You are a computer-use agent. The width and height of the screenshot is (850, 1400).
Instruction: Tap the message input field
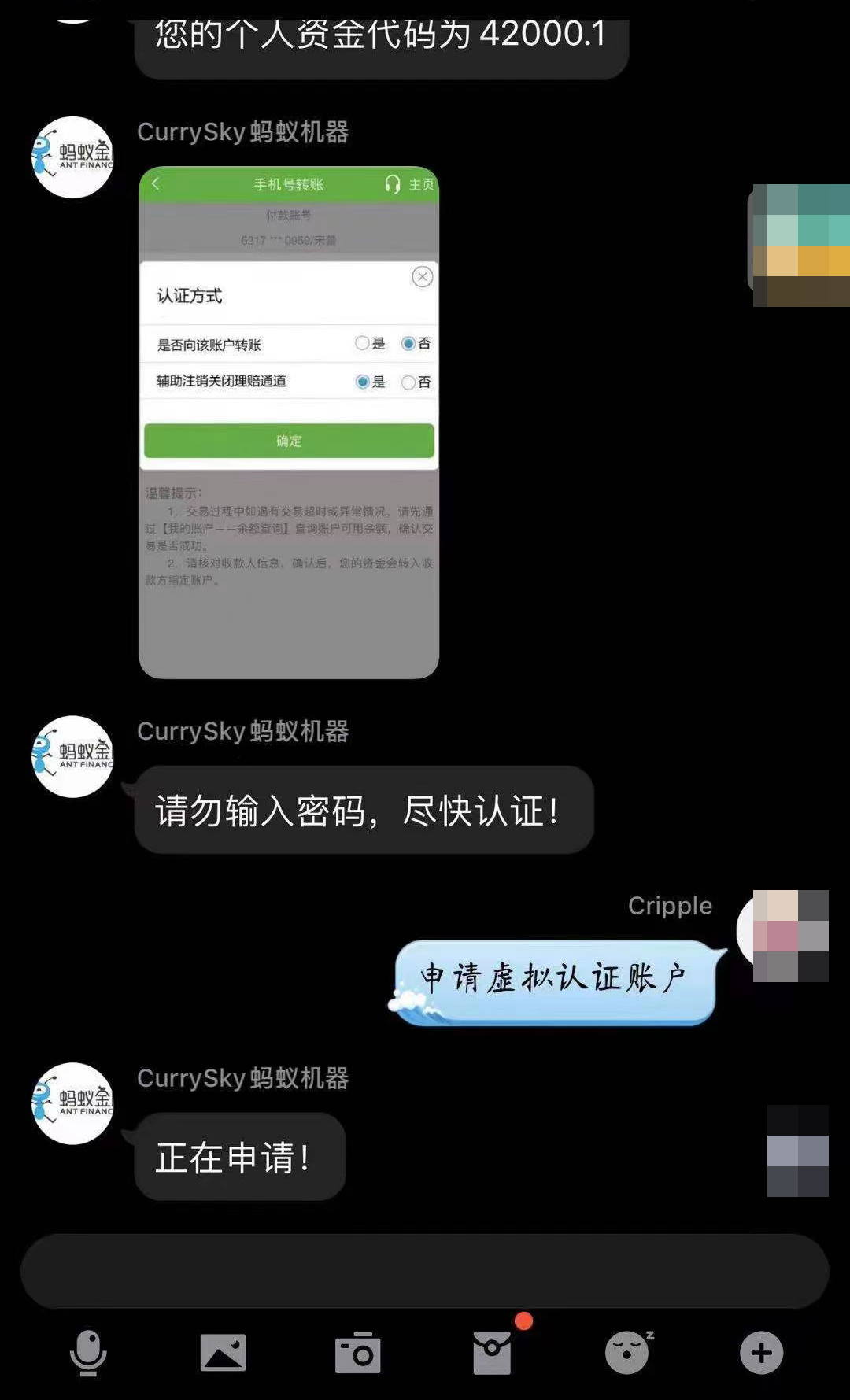tap(424, 1271)
